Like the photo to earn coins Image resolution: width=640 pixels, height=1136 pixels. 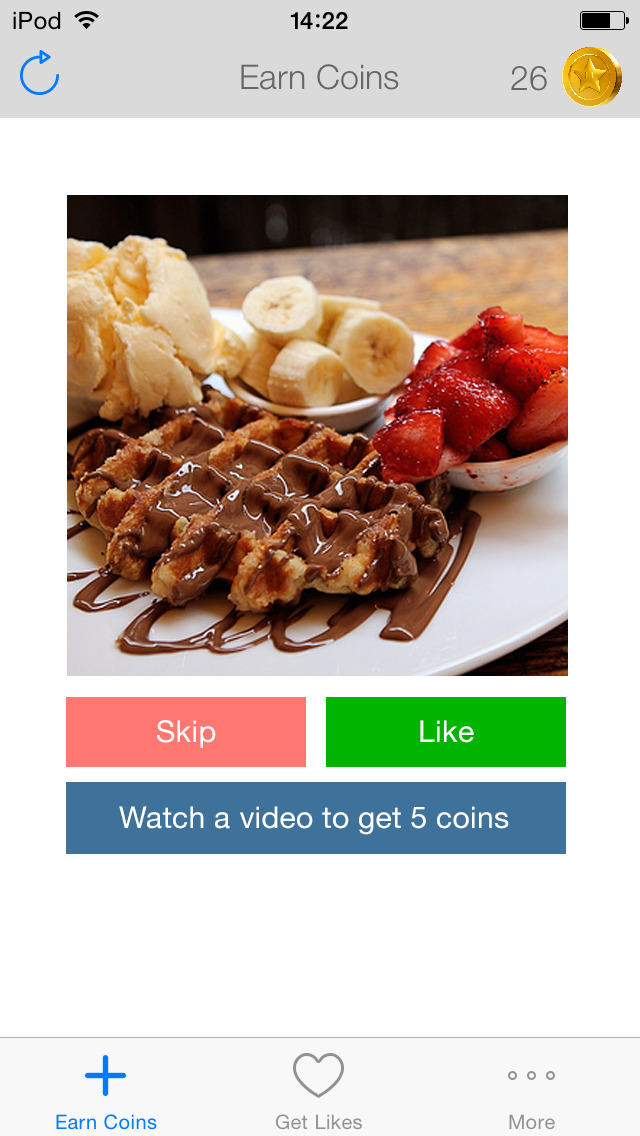pos(446,732)
